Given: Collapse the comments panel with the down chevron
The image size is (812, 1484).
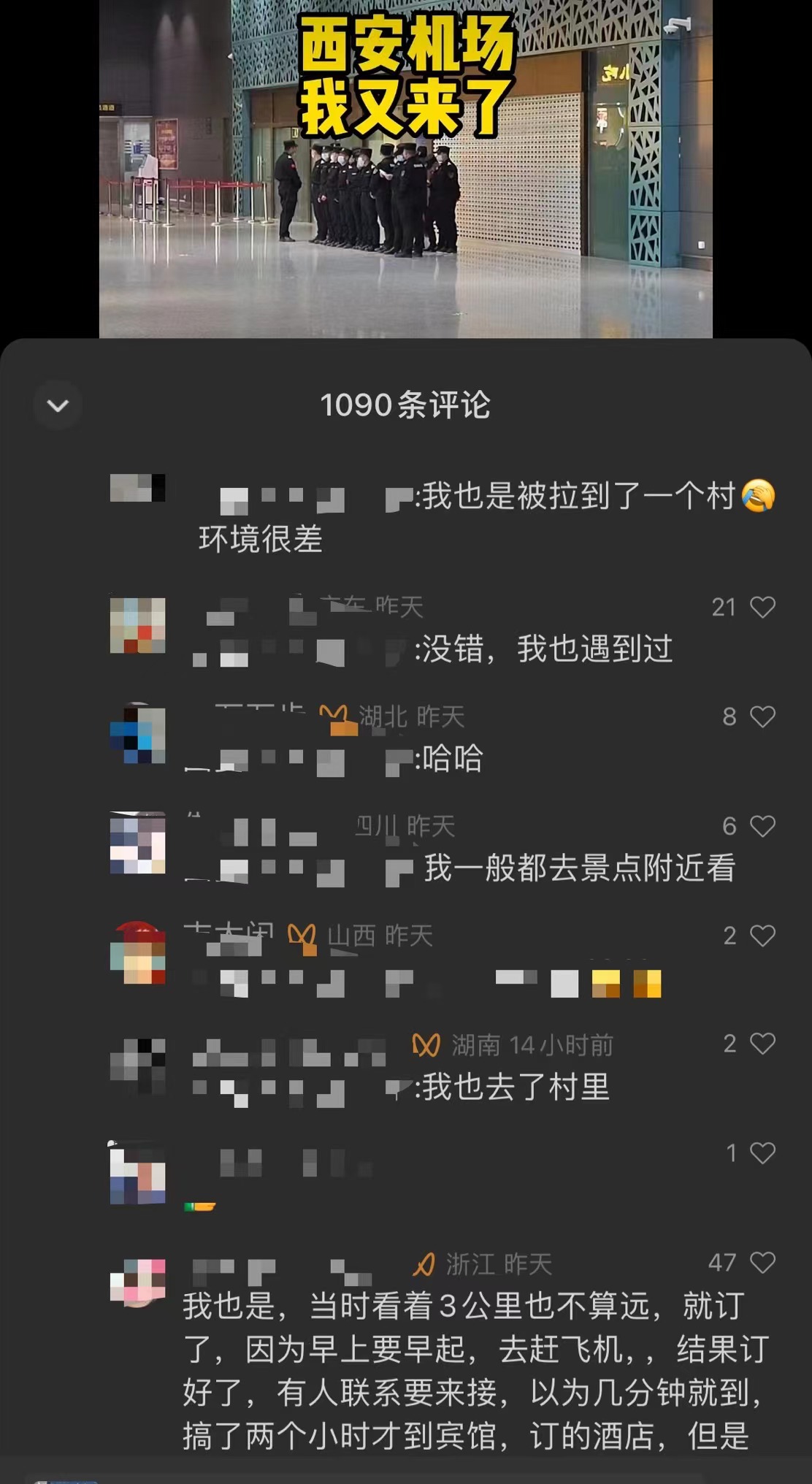Looking at the screenshot, I should [58, 405].
